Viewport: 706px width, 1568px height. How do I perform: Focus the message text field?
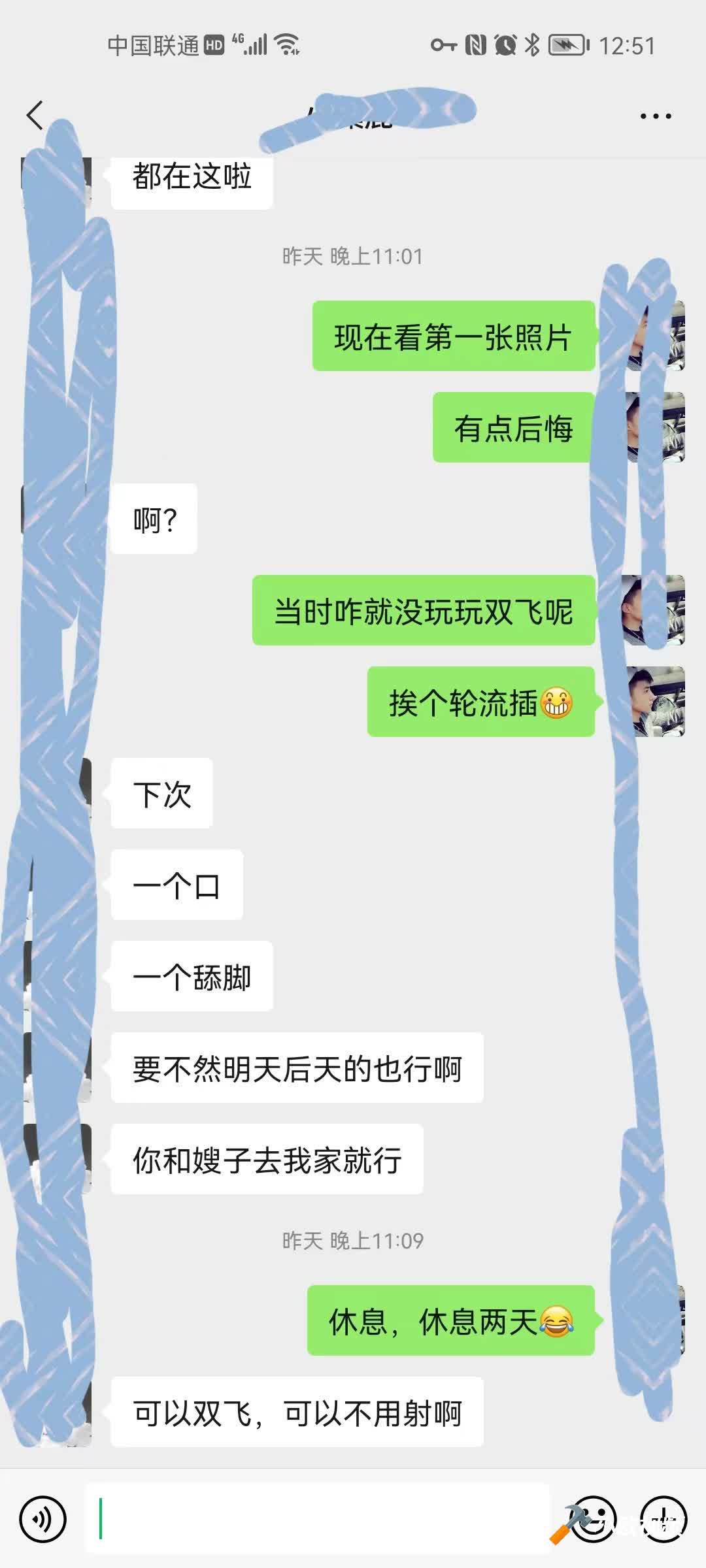[x=317, y=1519]
